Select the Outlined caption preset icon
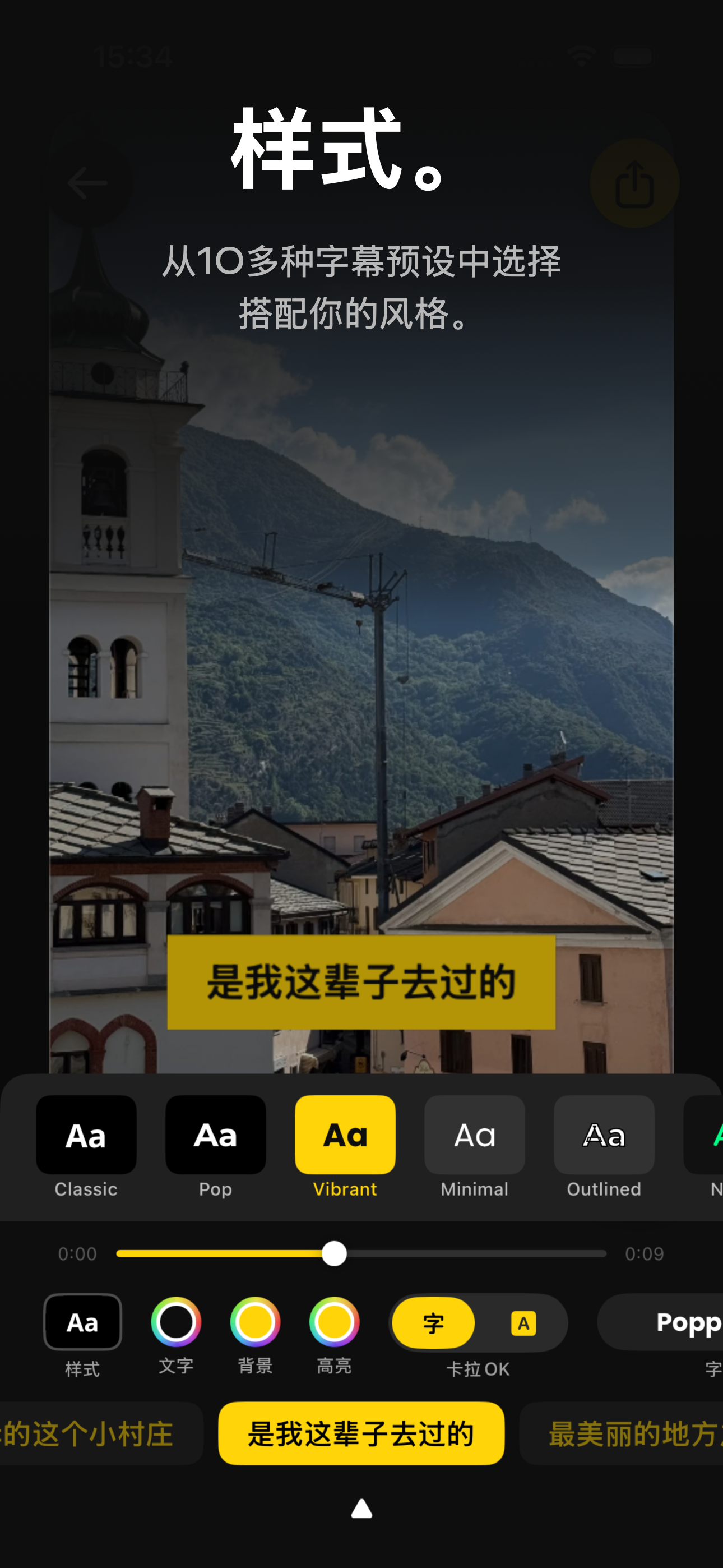723x1568 pixels. [603, 1134]
